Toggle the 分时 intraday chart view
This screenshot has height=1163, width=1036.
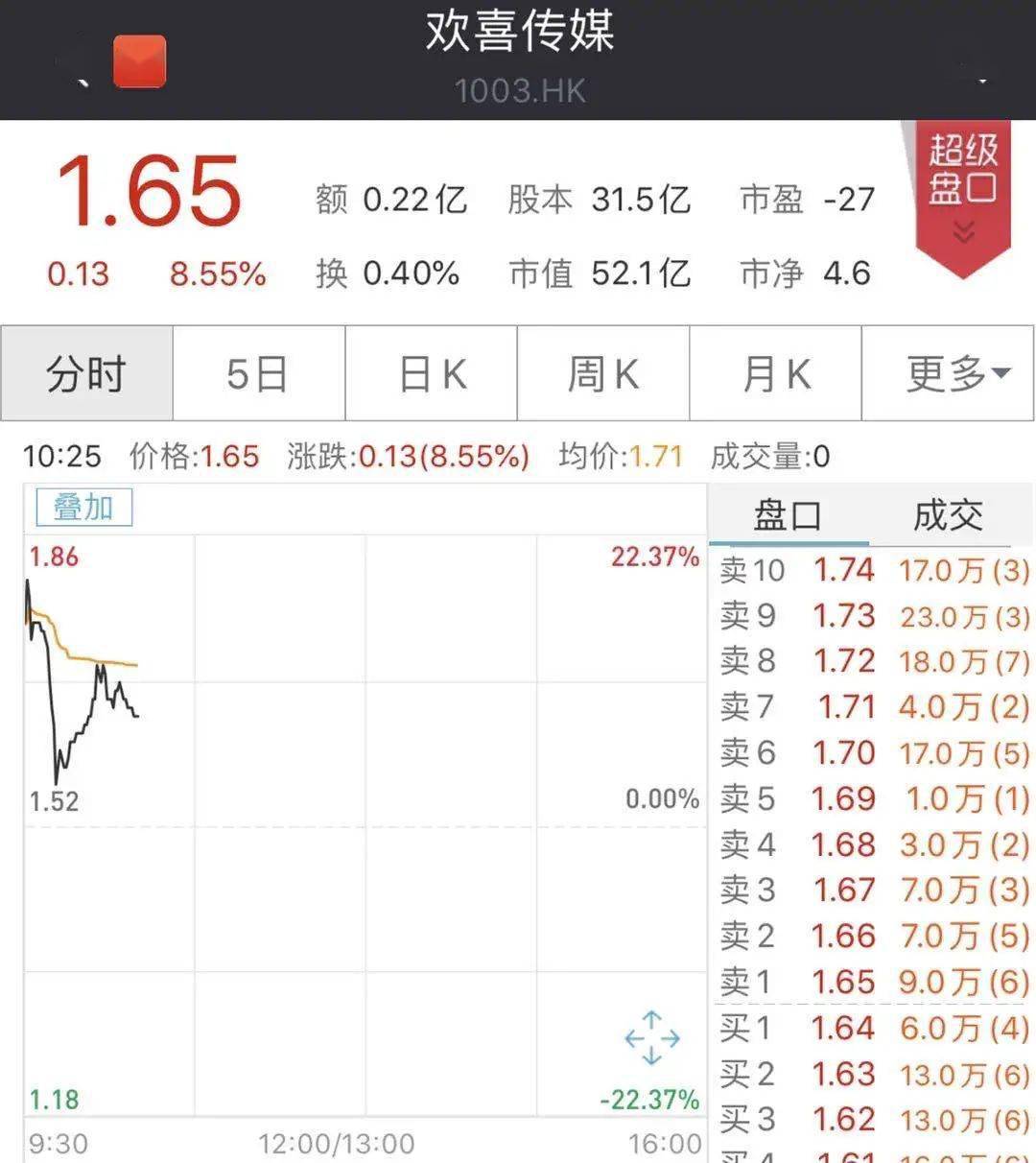click(85, 374)
